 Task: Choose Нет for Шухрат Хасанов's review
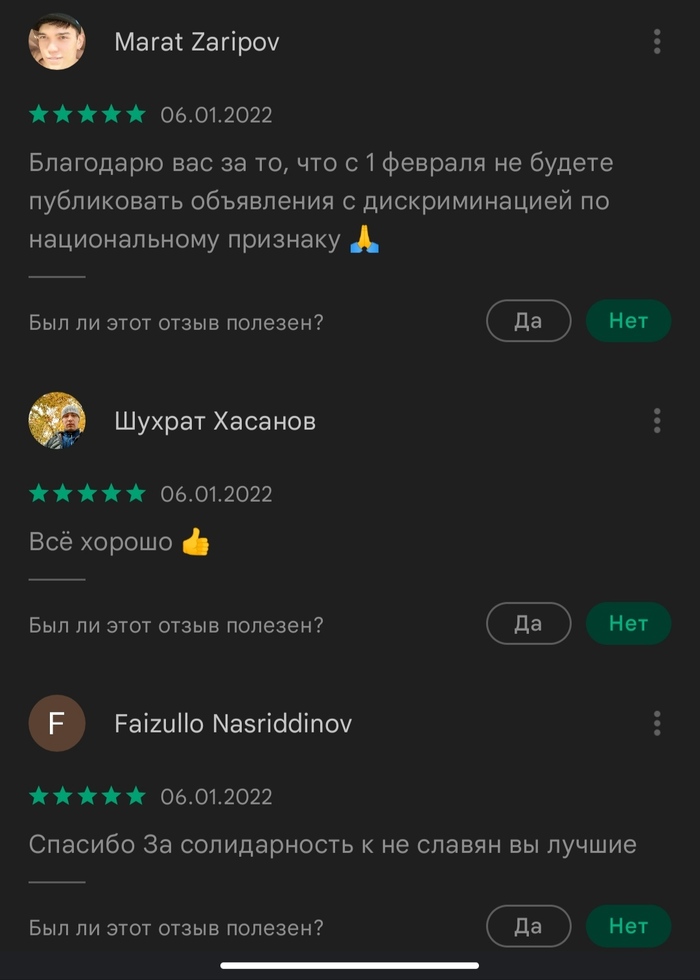tap(628, 624)
